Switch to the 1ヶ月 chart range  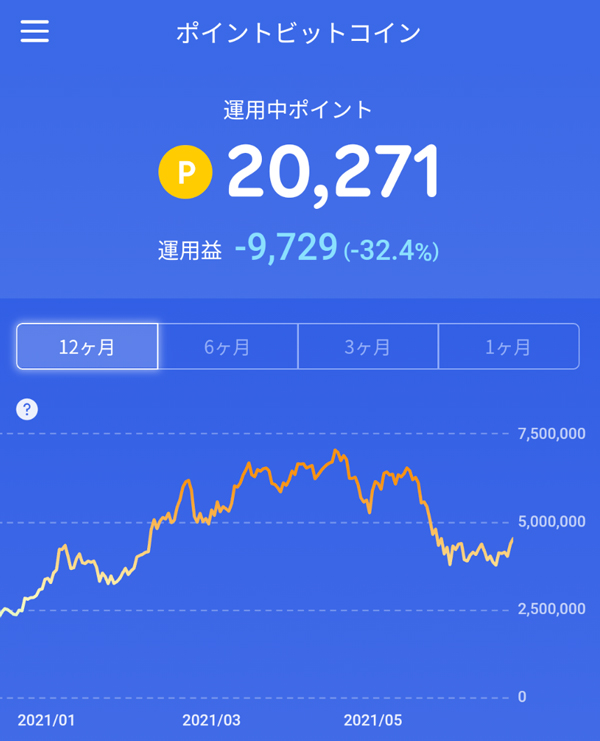coord(508,347)
